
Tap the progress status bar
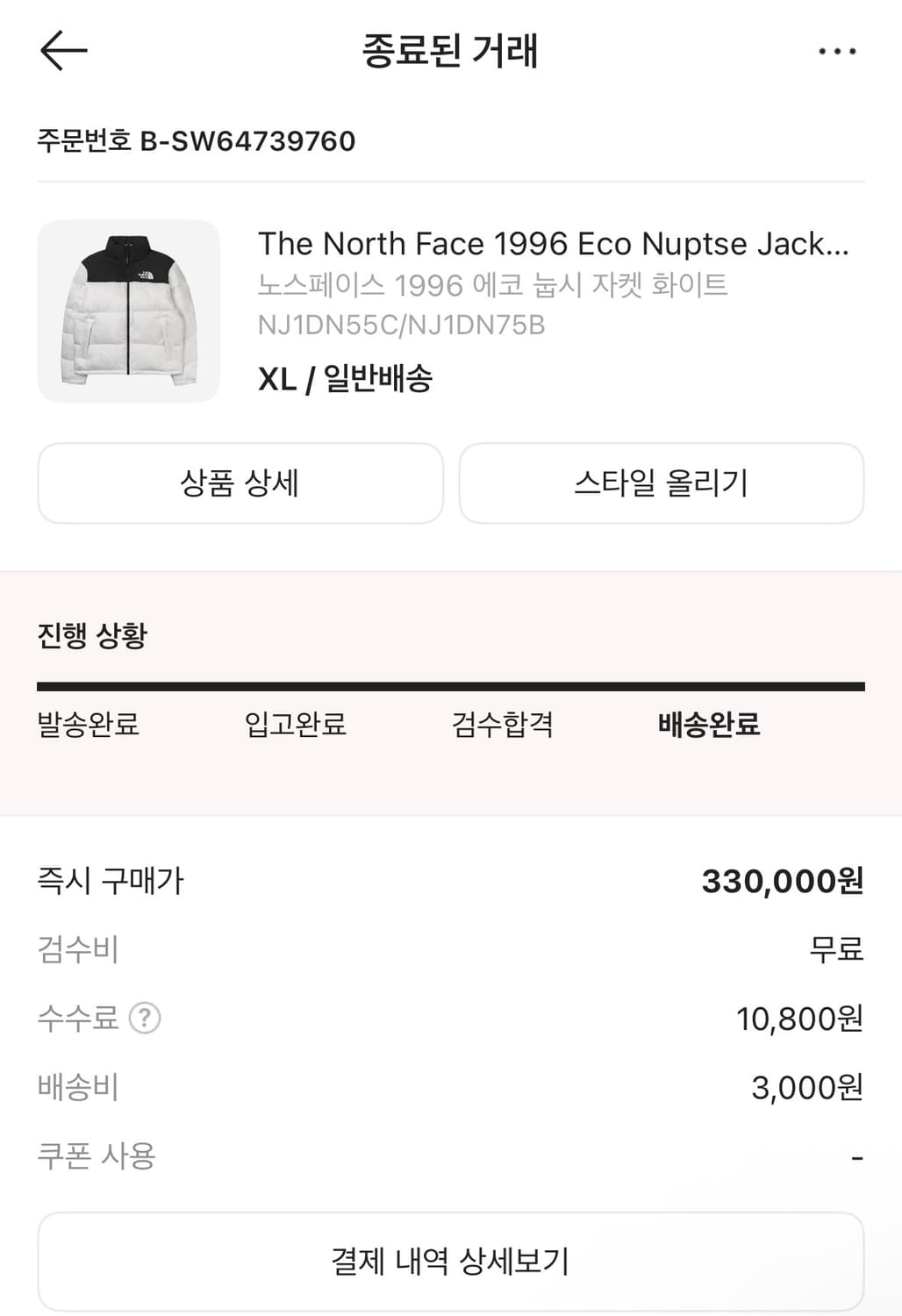coord(451,682)
